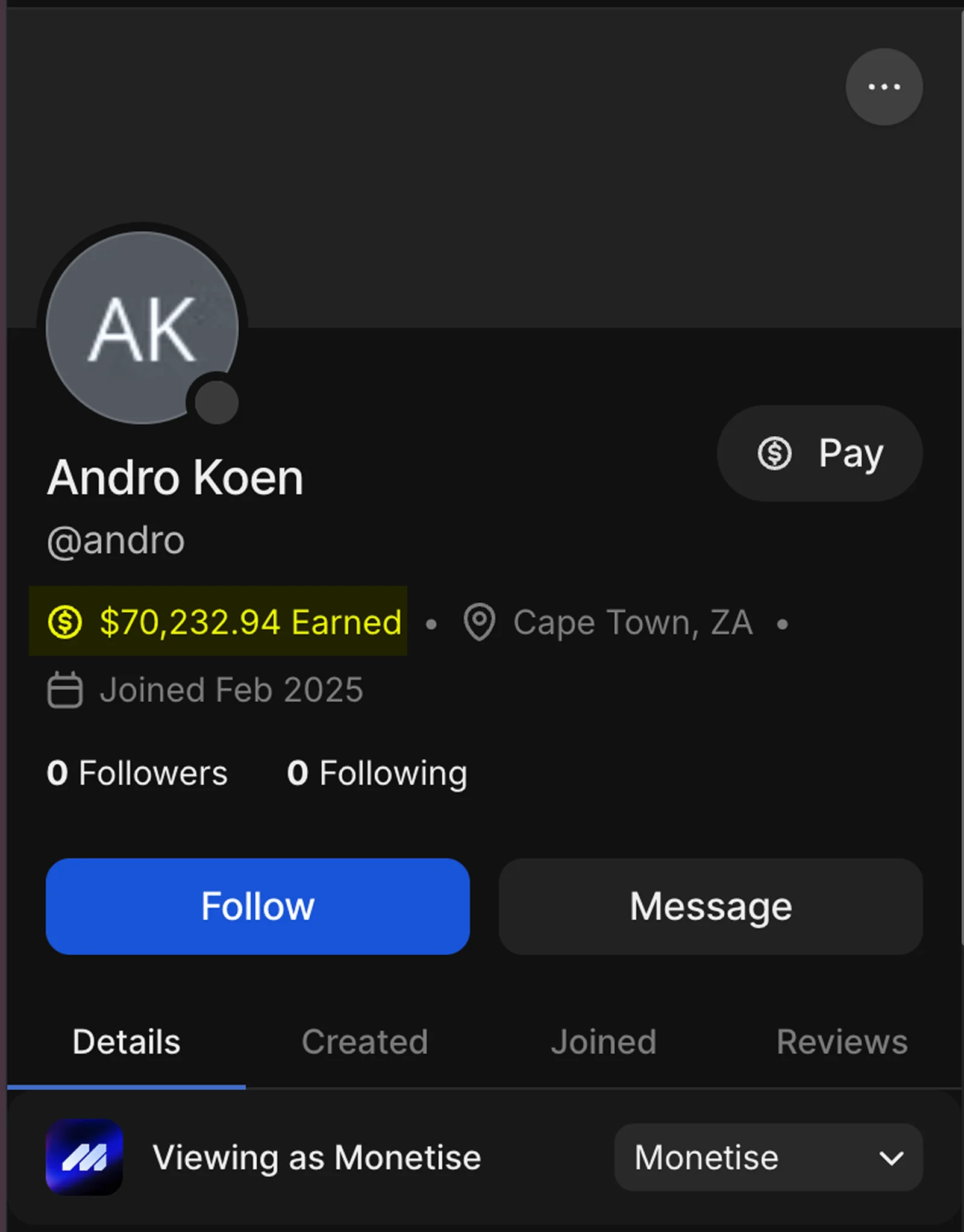The image size is (964, 1232).
Task: Follow Andro Koen
Action: click(258, 906)
